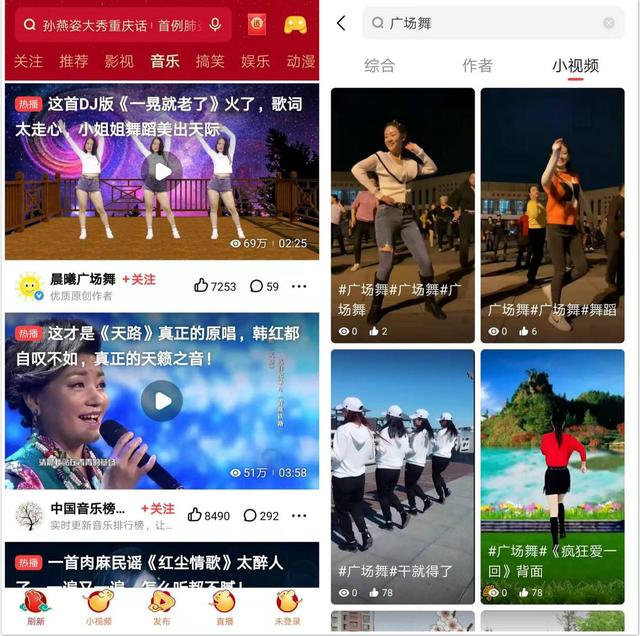
Task: Switch to the 影视 tab
Action: tap(119, 61)
